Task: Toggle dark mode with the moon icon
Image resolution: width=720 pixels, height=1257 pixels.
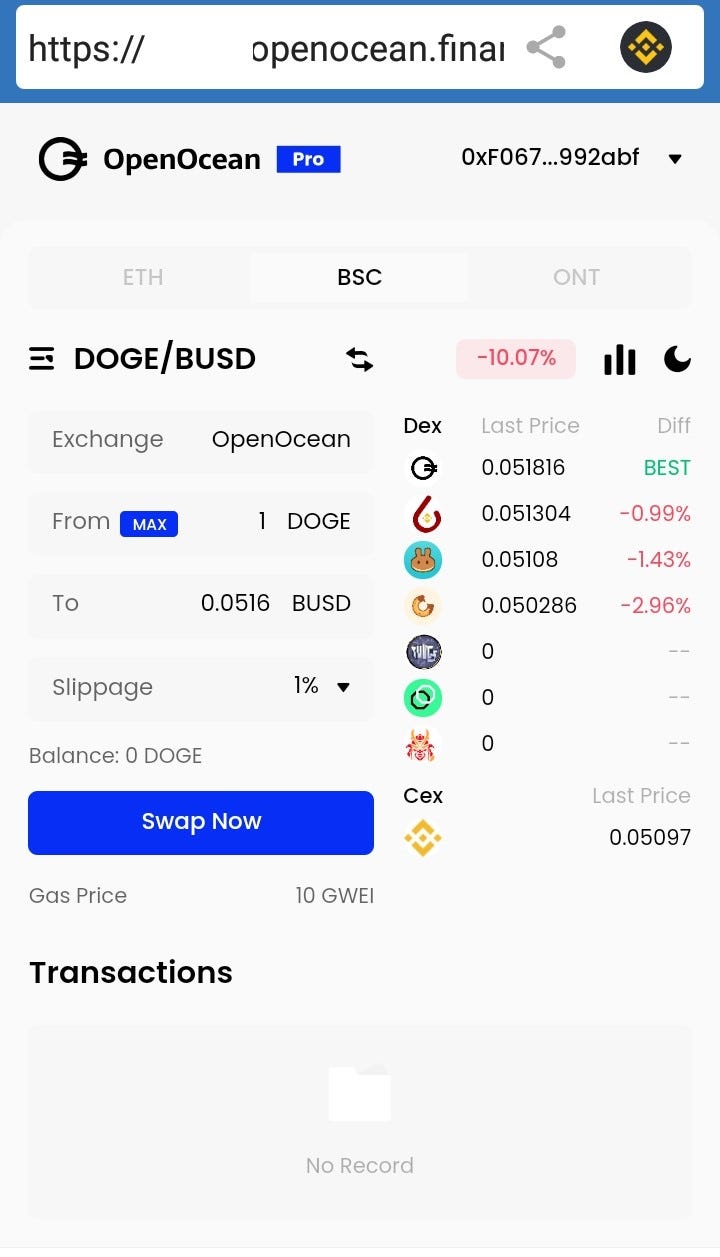Action: click(677, 359)
